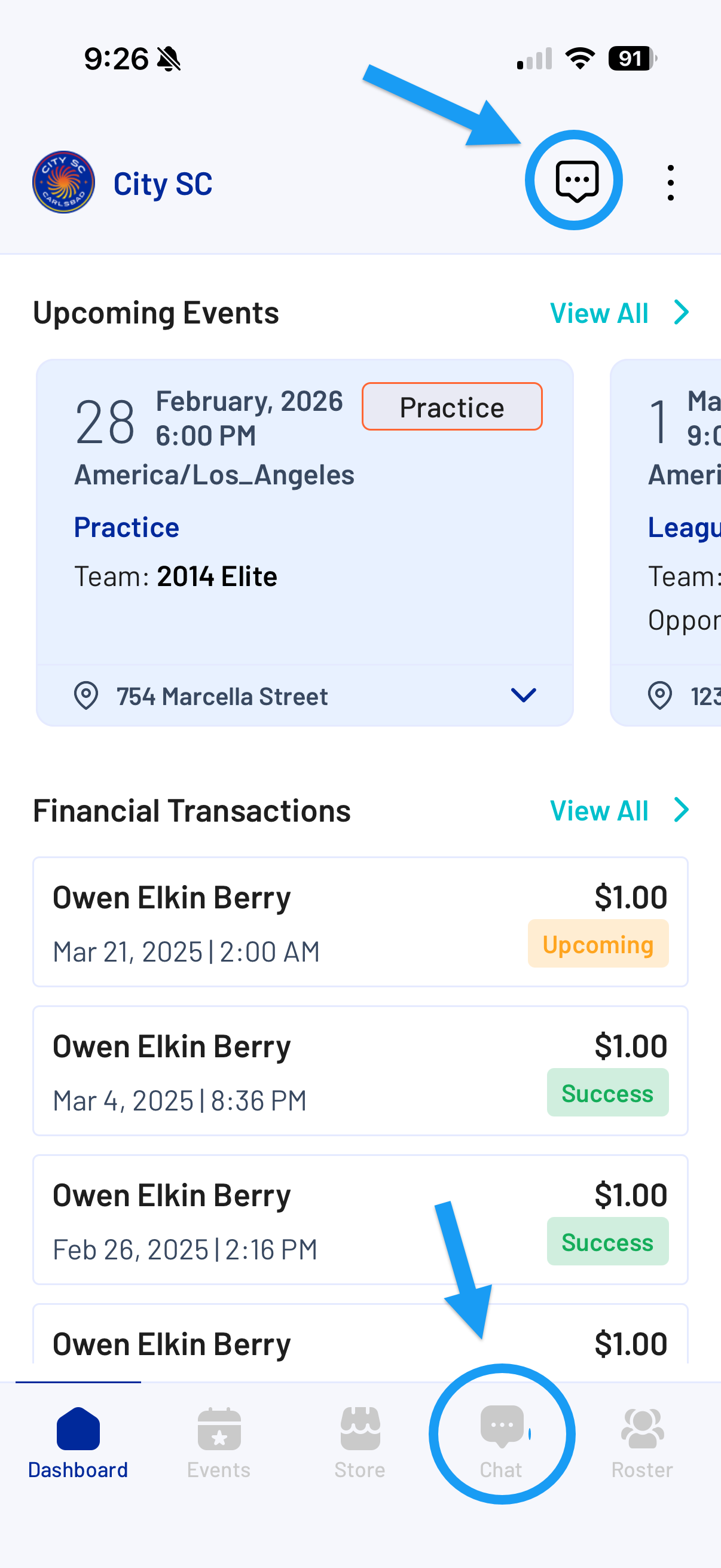This screenshot has width=721, height=1568.
Task: Open the chat icon in the header
Action: [x=576, y=181]
